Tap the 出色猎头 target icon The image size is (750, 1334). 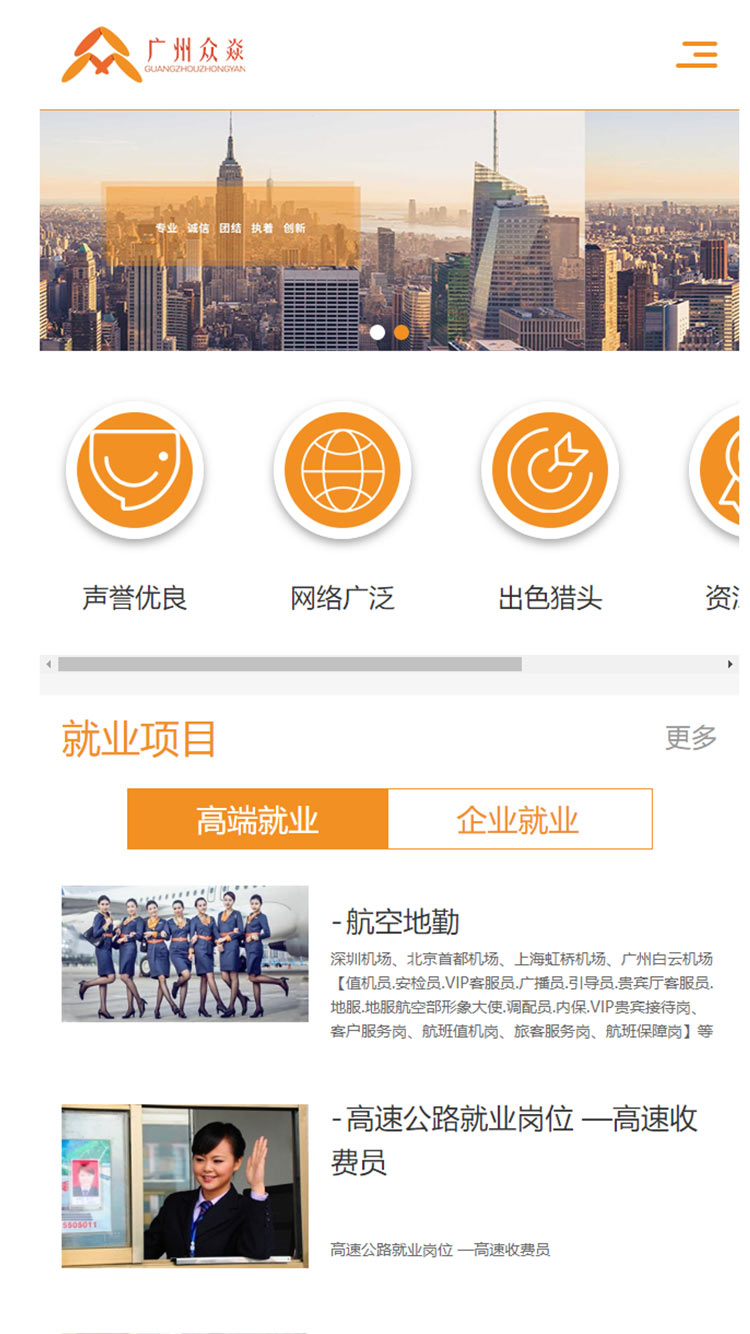550,470
